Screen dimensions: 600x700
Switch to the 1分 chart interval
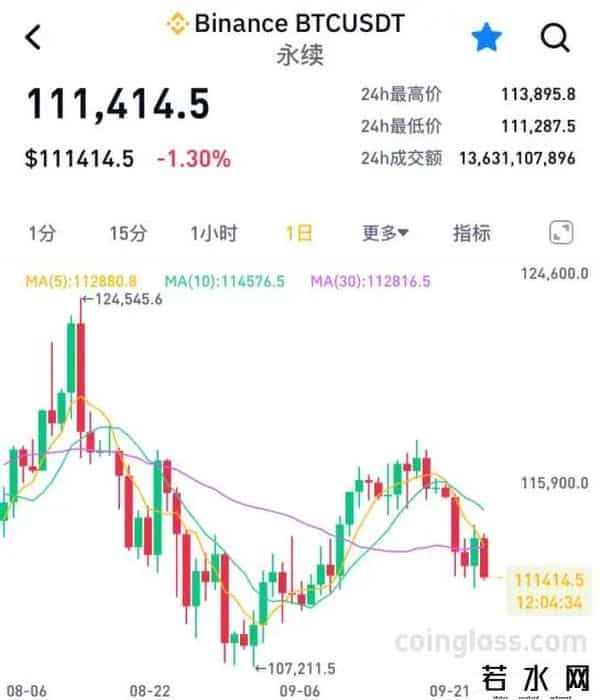(x=42, y=234)
